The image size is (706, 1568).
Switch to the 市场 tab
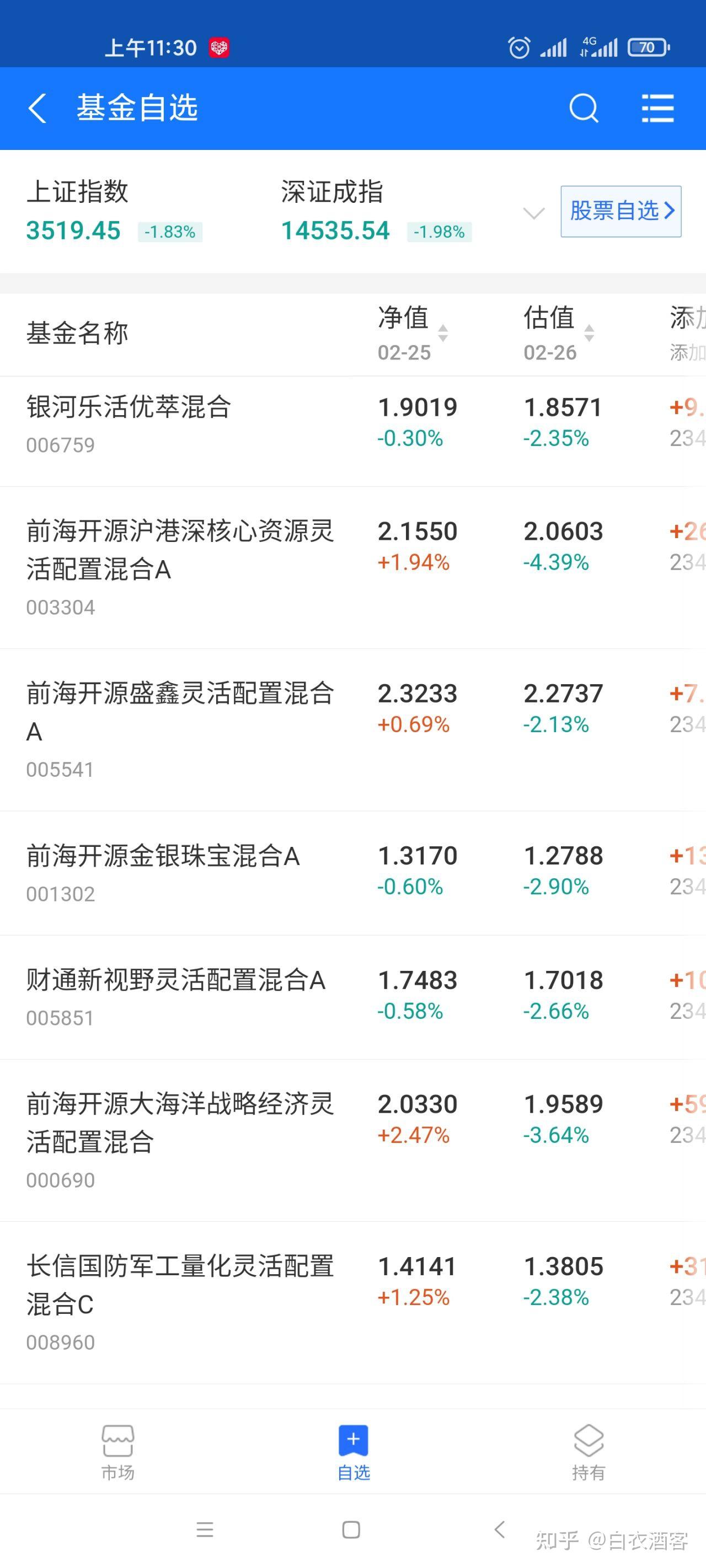coord(117,1452)
